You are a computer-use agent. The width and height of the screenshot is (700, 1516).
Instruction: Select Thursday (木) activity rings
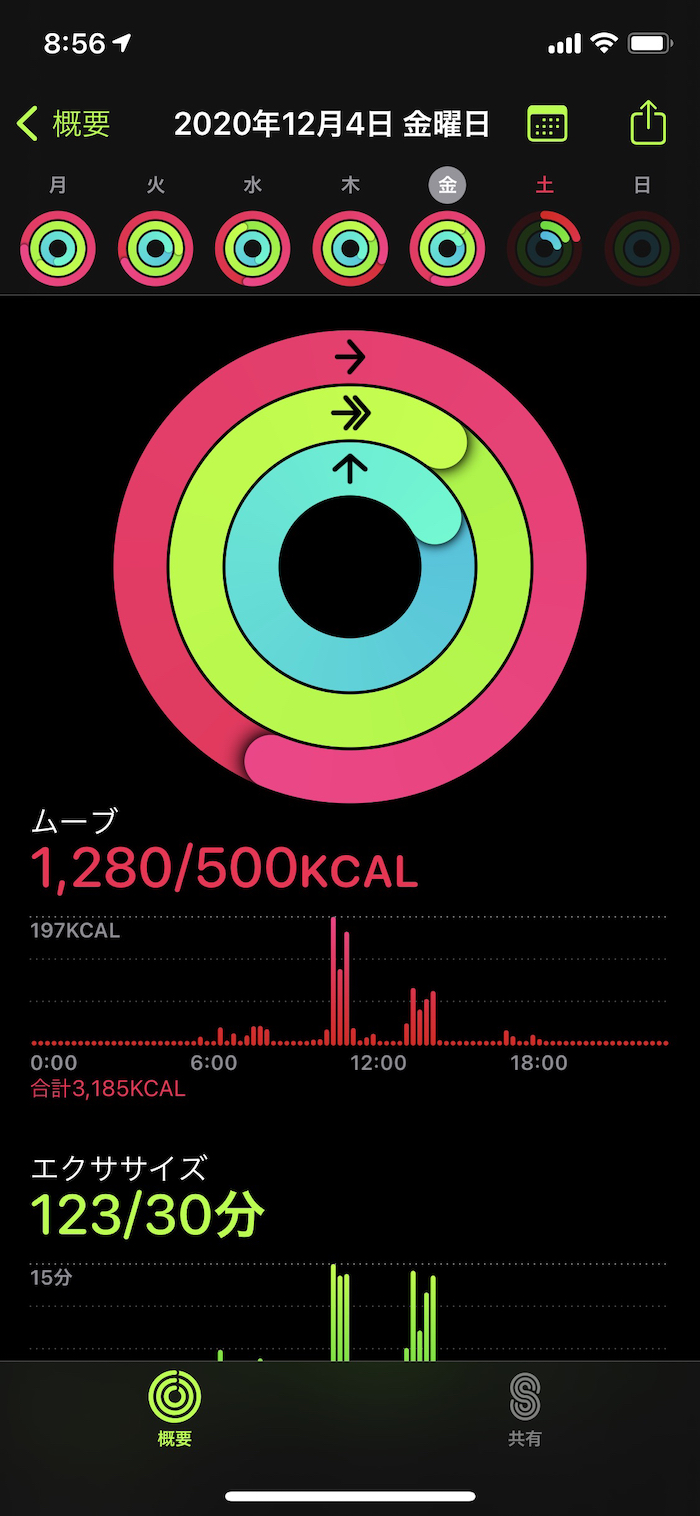point(350,248)
